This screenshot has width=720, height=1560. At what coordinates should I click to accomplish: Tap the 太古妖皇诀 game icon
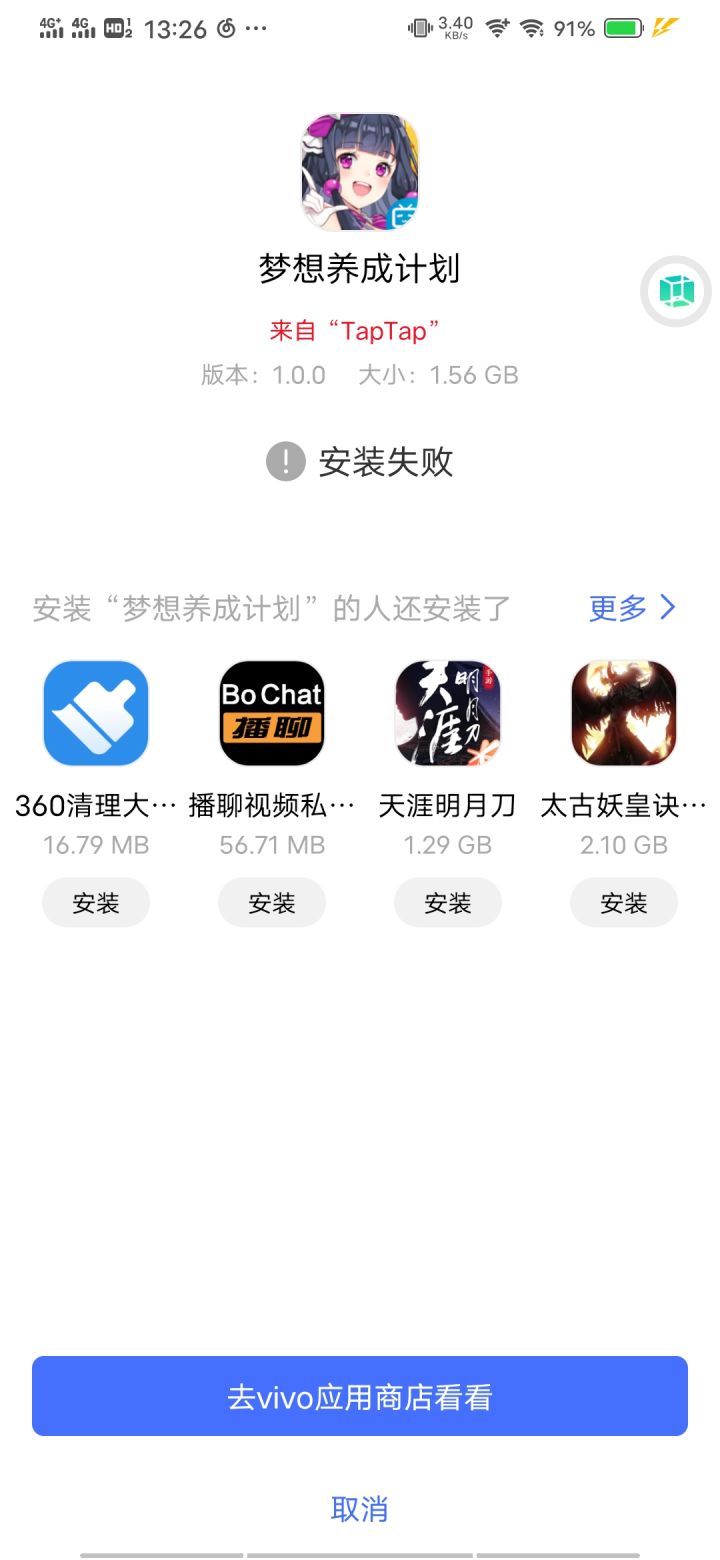(x=623, y=712)
